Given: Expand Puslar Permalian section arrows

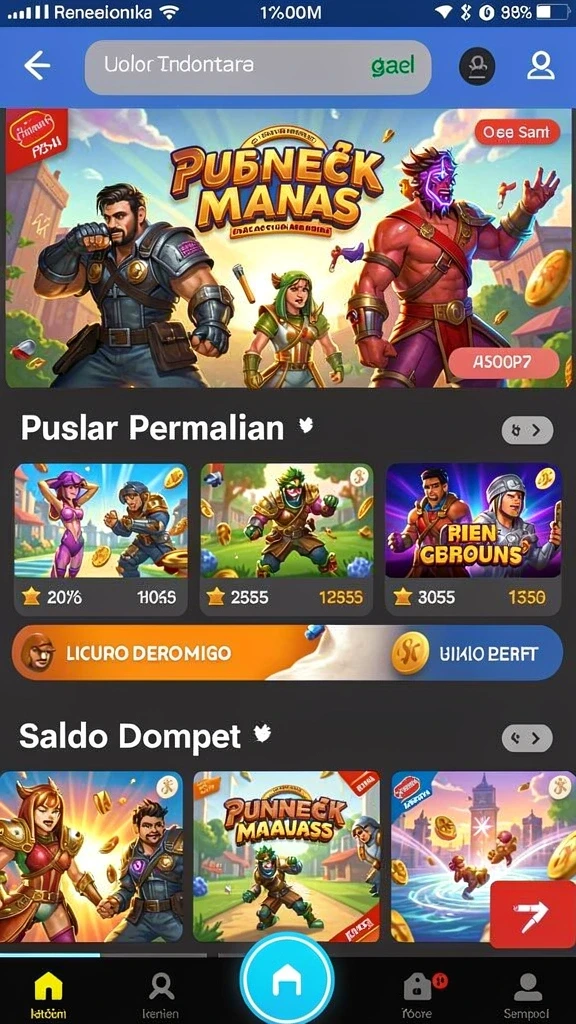Looking at the screenshot, I should click(x=527, y=430).
